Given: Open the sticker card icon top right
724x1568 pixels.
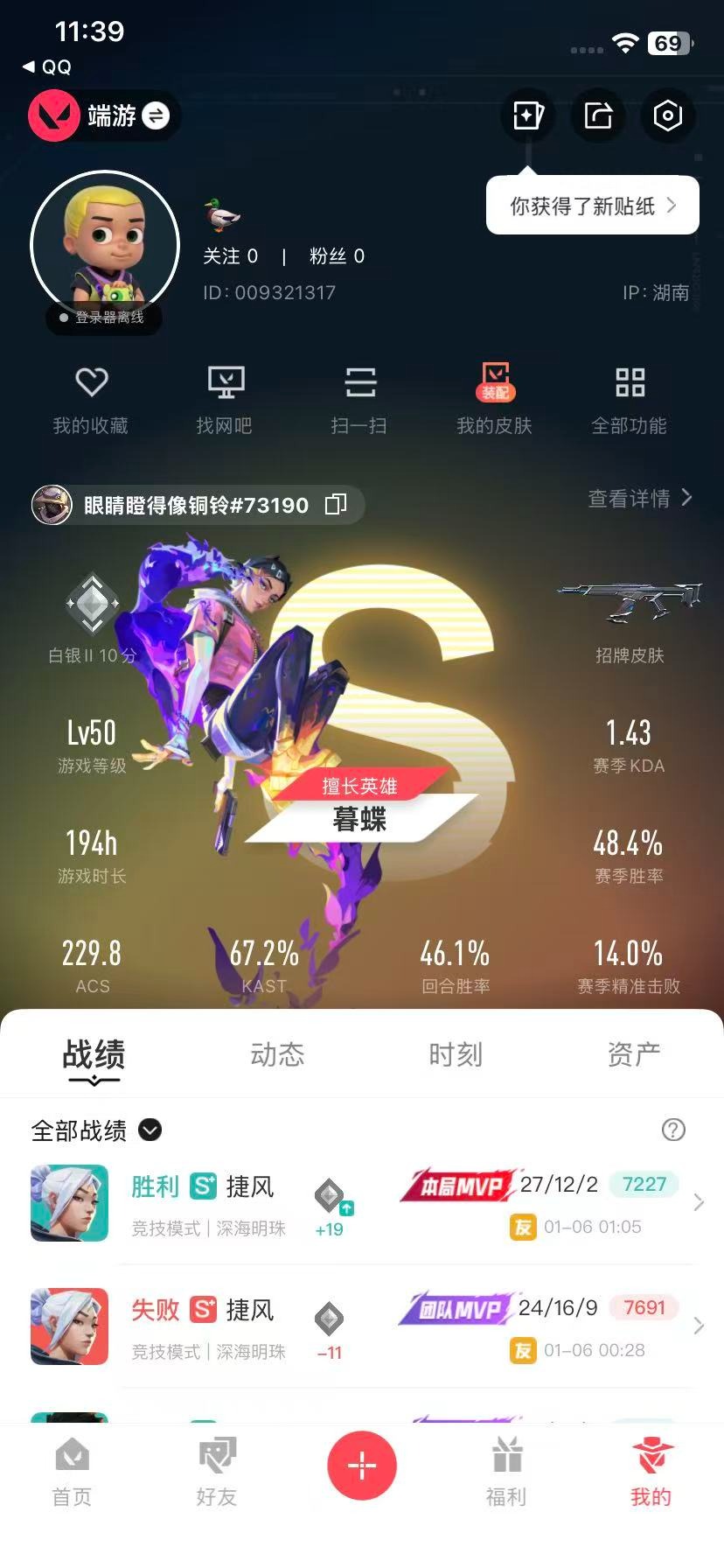Looking at the screenshot, I should (527, 115).
